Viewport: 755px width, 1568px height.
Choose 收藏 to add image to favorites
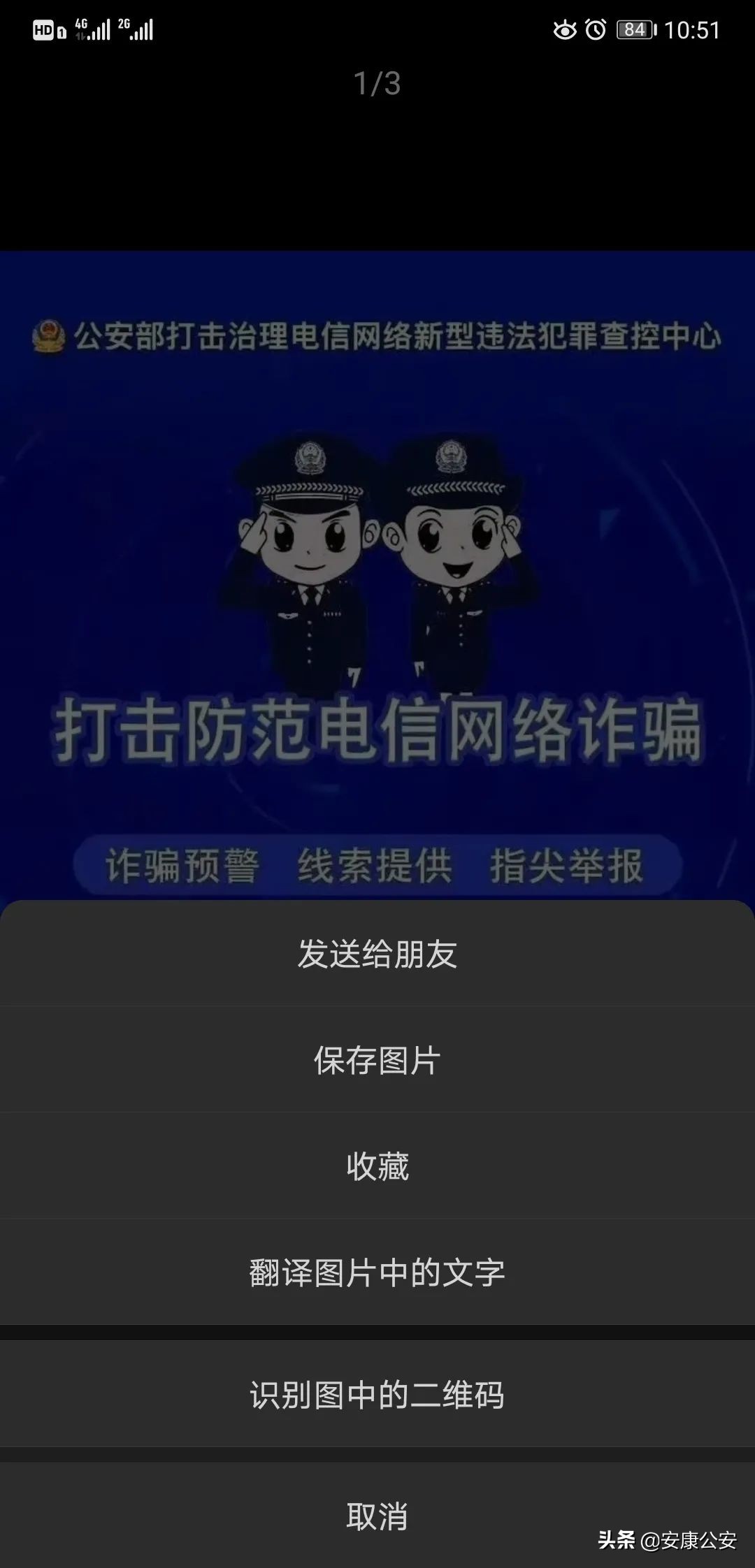click(x=377, y=1166)
